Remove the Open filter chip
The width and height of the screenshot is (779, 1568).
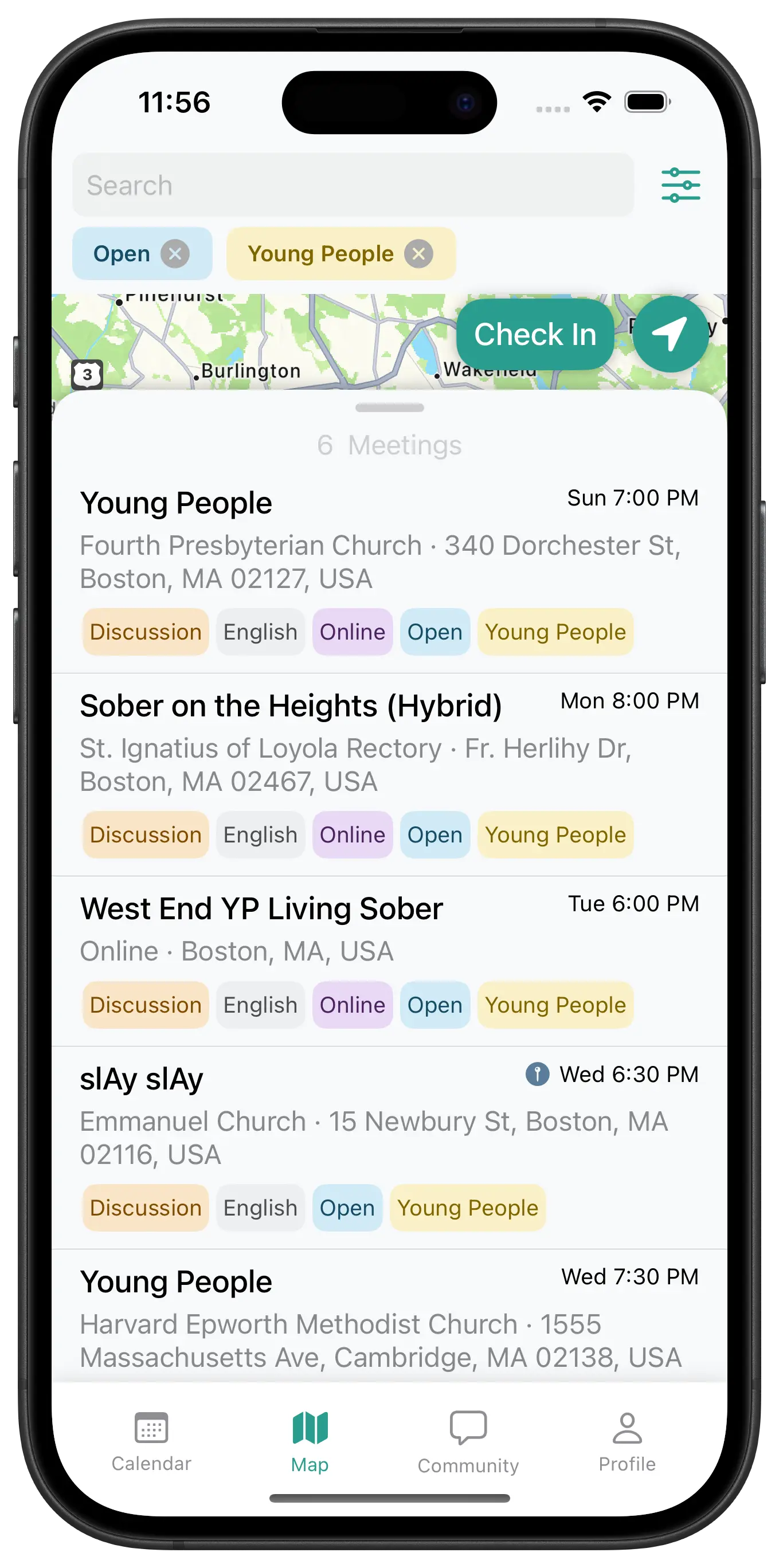[x=176, y=253]
